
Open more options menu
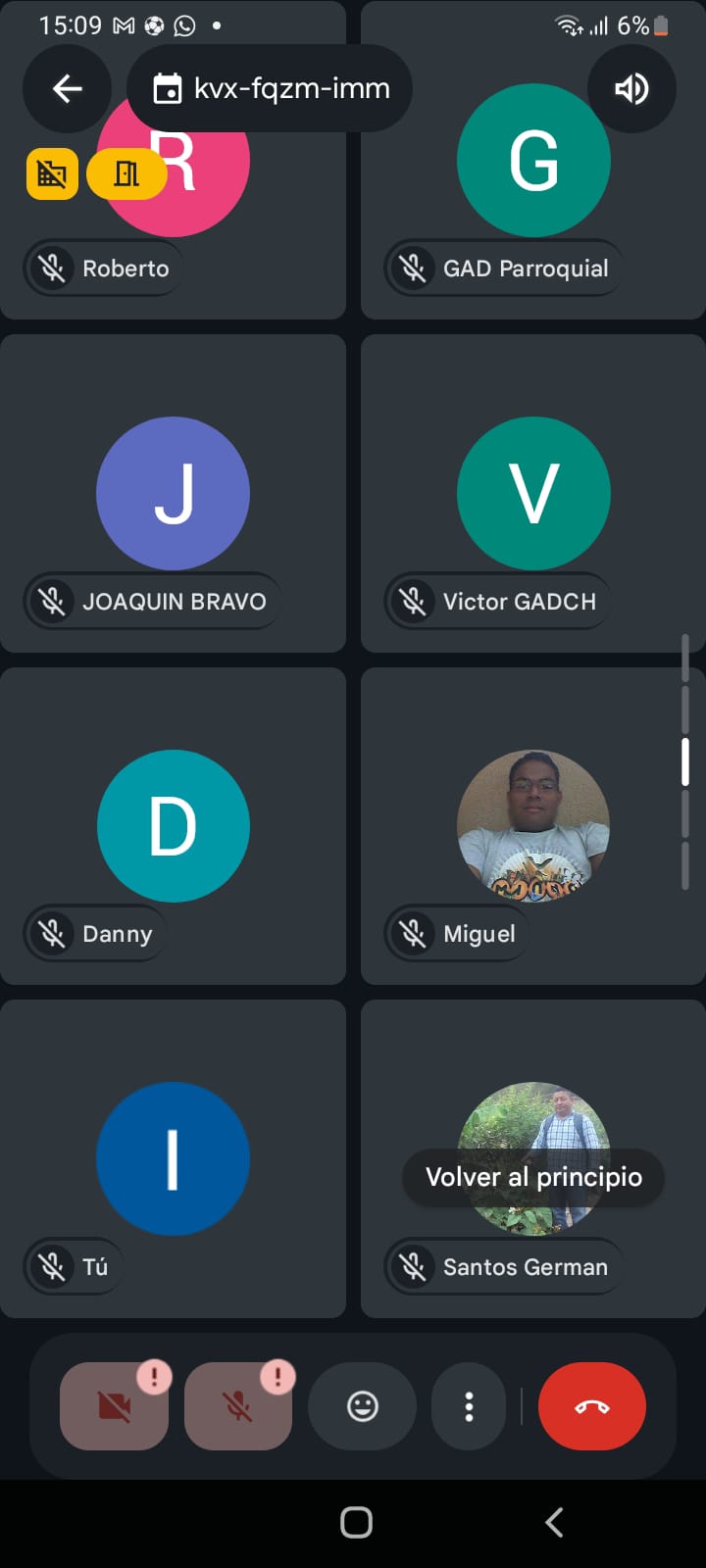point(469,1407)
